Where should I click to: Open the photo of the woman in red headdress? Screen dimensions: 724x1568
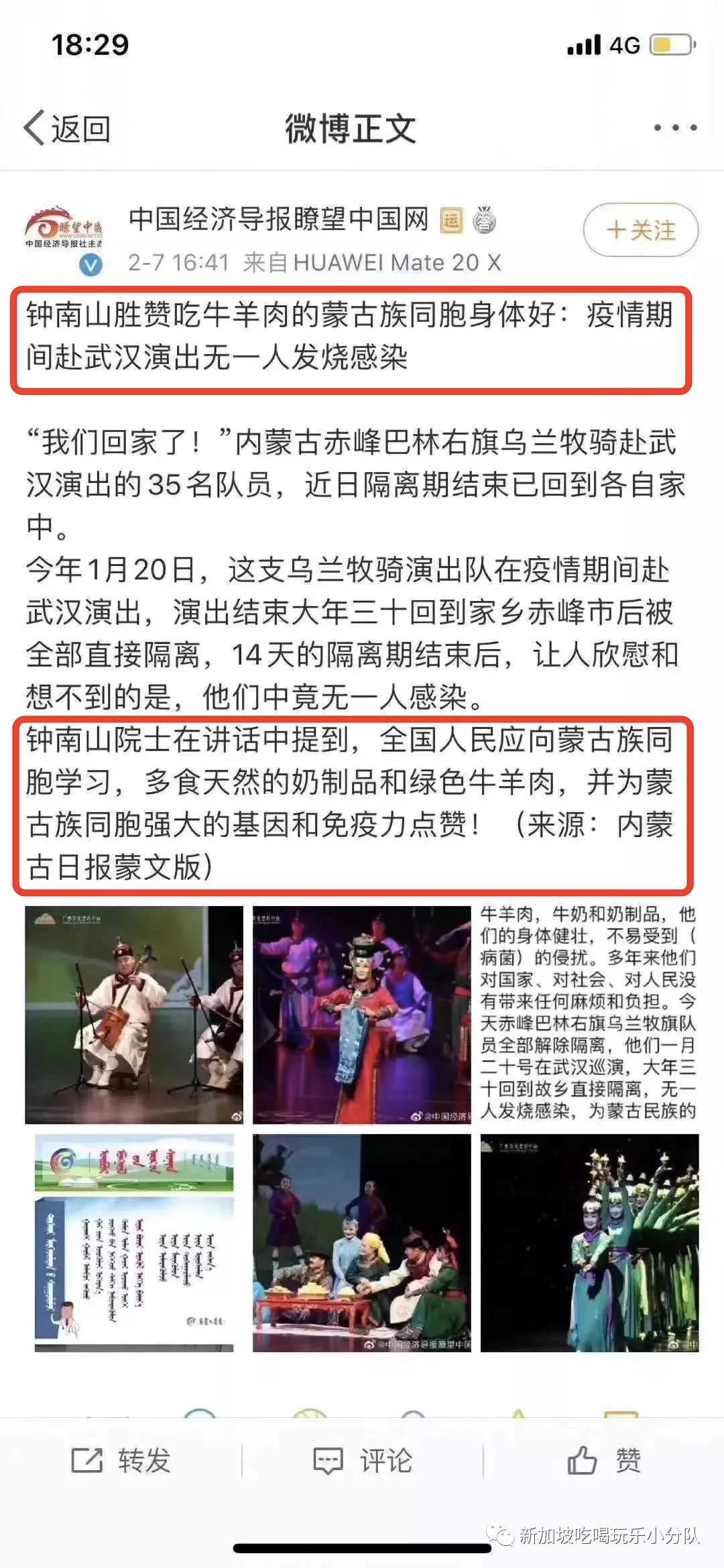tap(362, 1015)
